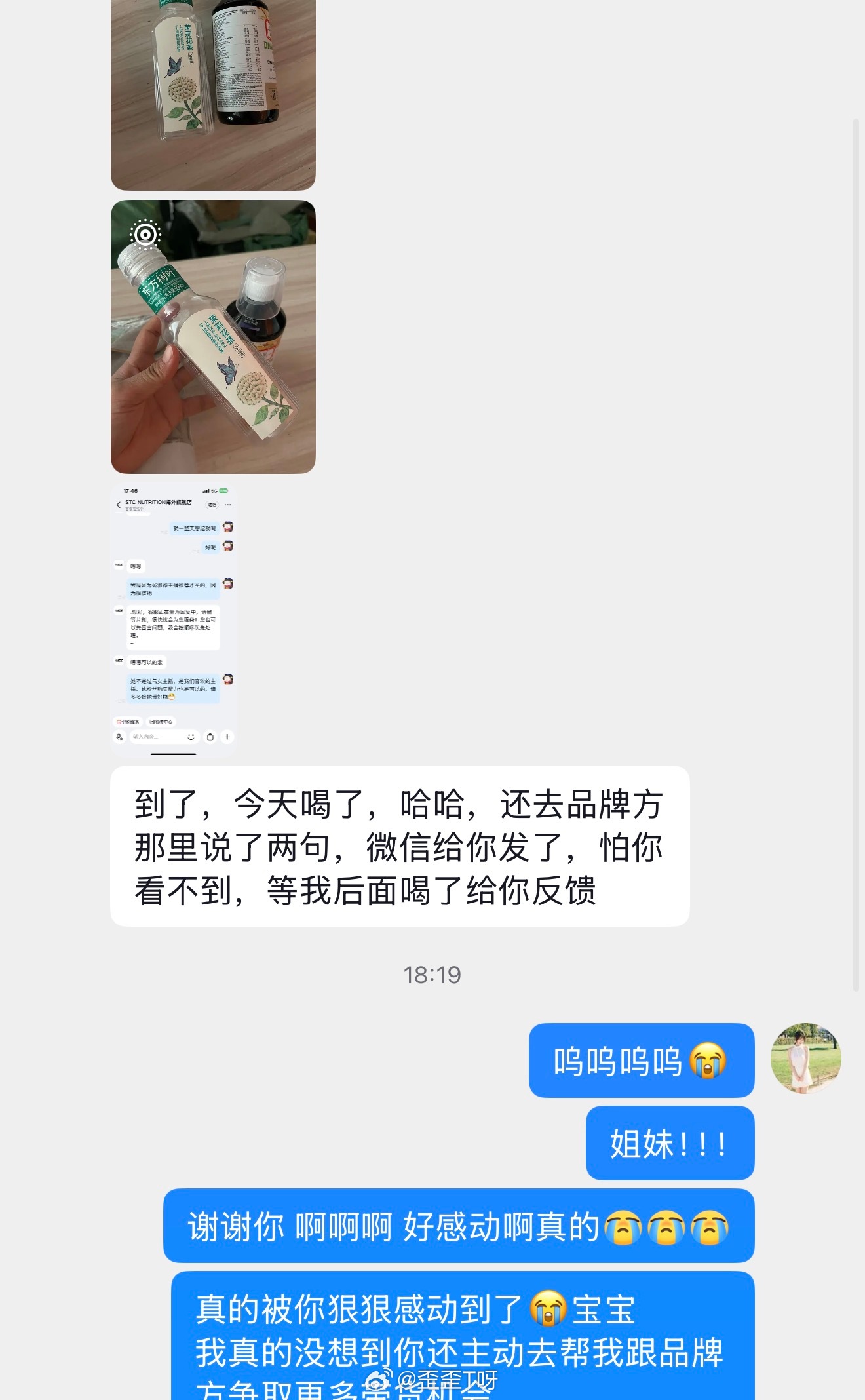The height and width of the screenshot is (1400, 865).
Task: Tap the back arrow in the STC NUTRITION chat
Action: tap(118, 504)
